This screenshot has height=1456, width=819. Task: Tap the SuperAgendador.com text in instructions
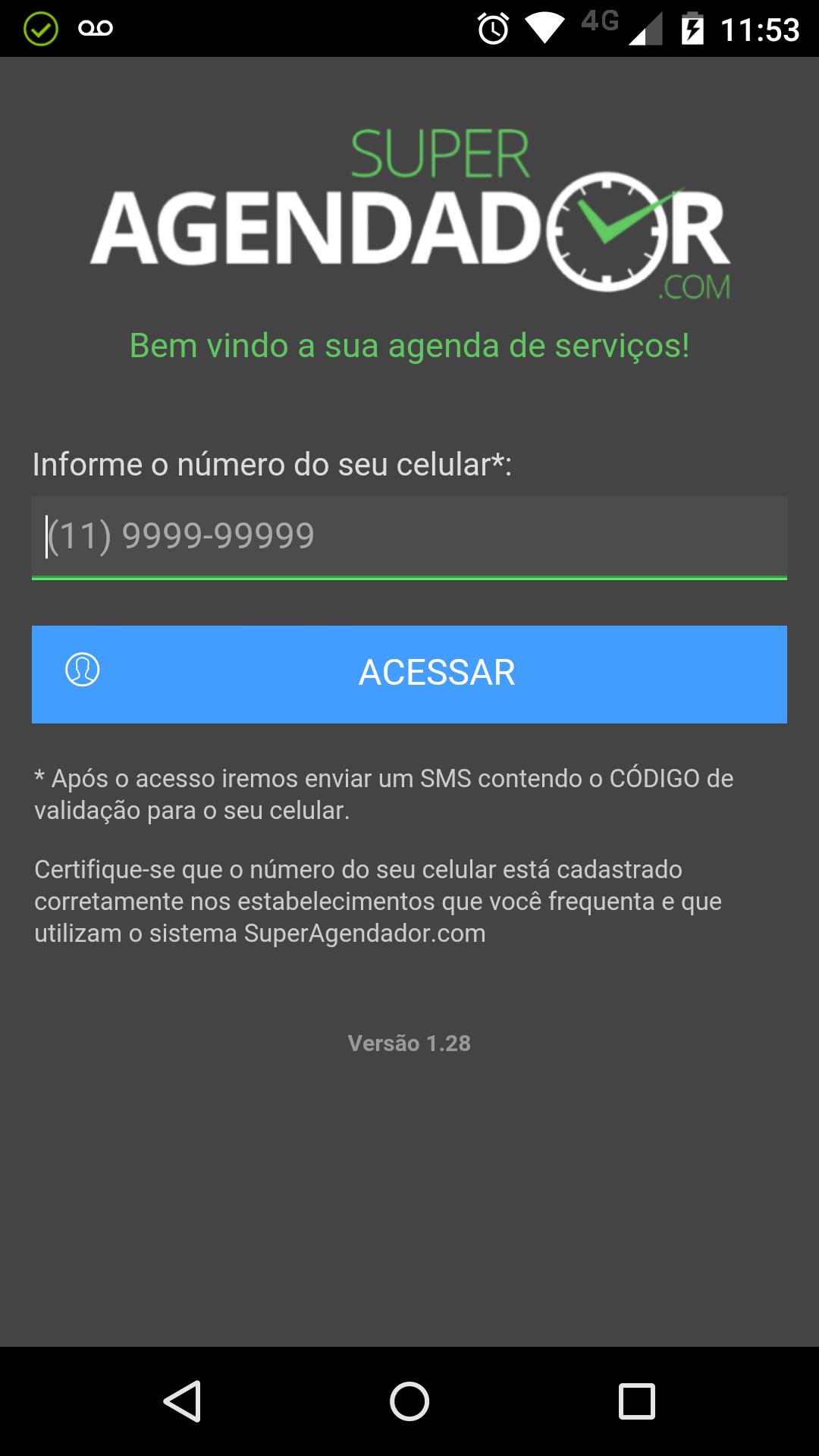tap(362, 934)
